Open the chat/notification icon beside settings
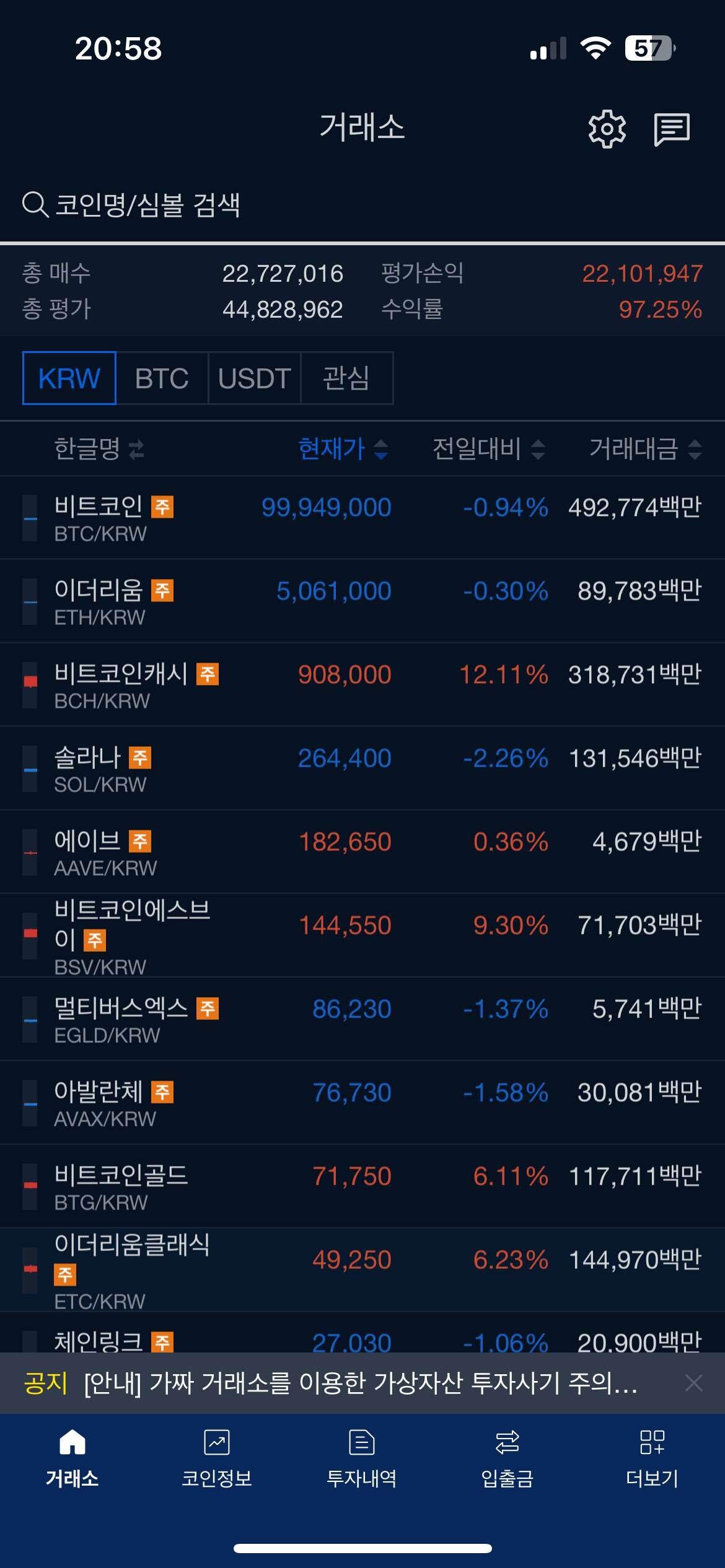 (671, 131)
